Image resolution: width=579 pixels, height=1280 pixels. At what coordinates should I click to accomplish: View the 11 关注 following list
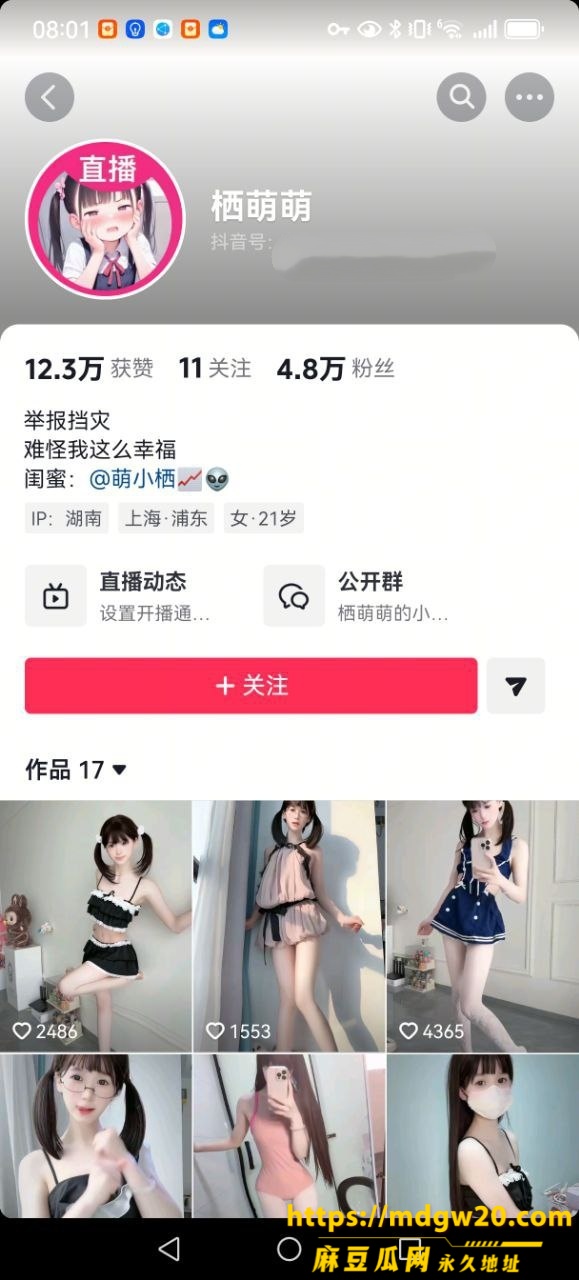point(215,368)
